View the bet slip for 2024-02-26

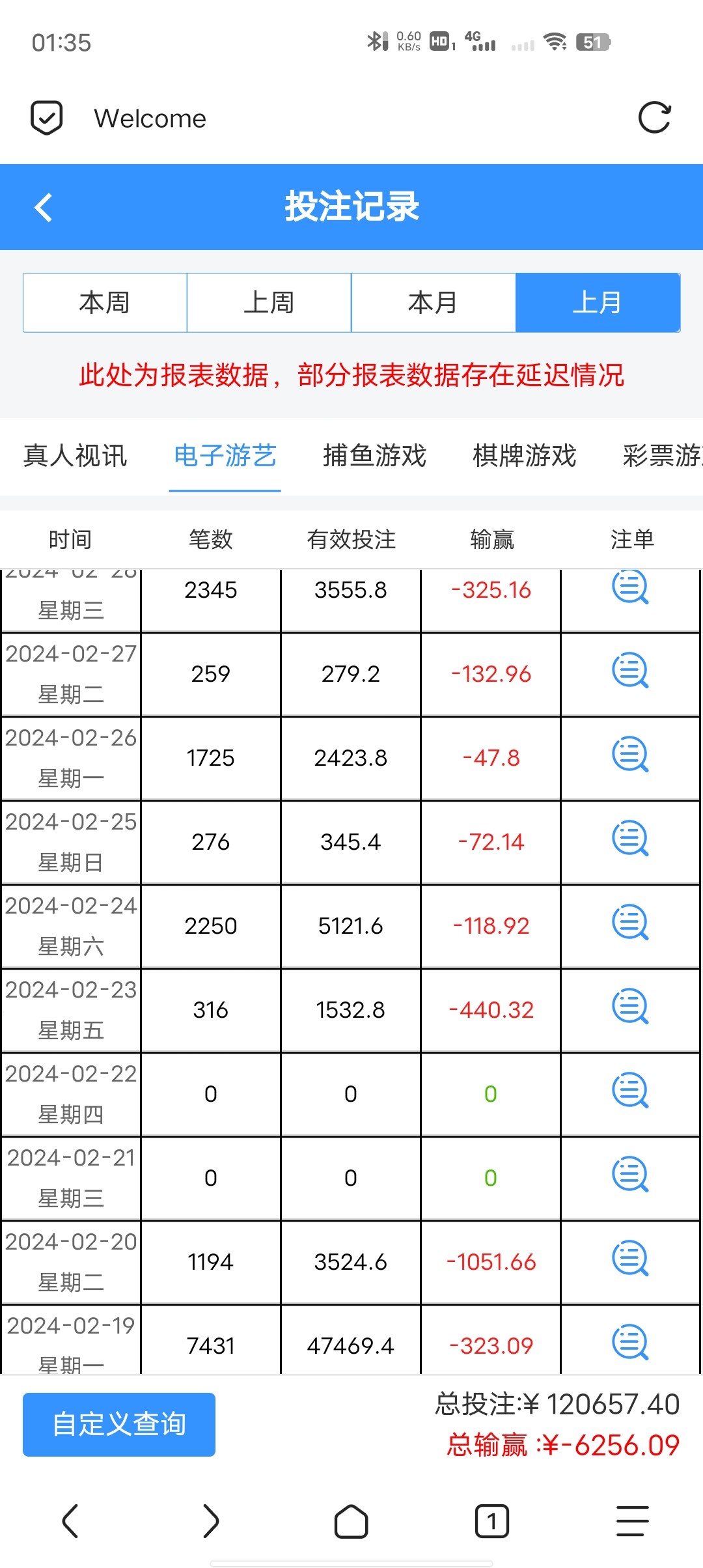pyautogui.click(x=630, y=755)
